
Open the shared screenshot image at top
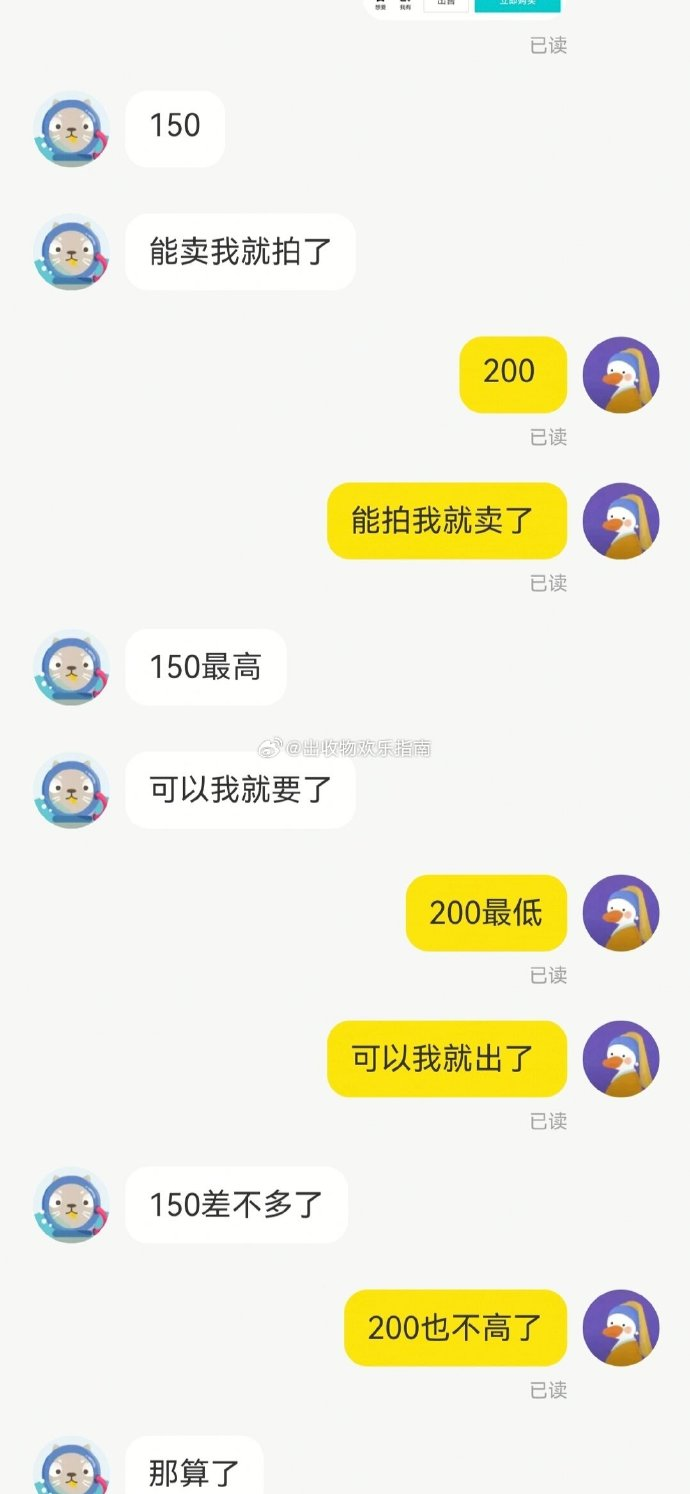tap(467, 6)
